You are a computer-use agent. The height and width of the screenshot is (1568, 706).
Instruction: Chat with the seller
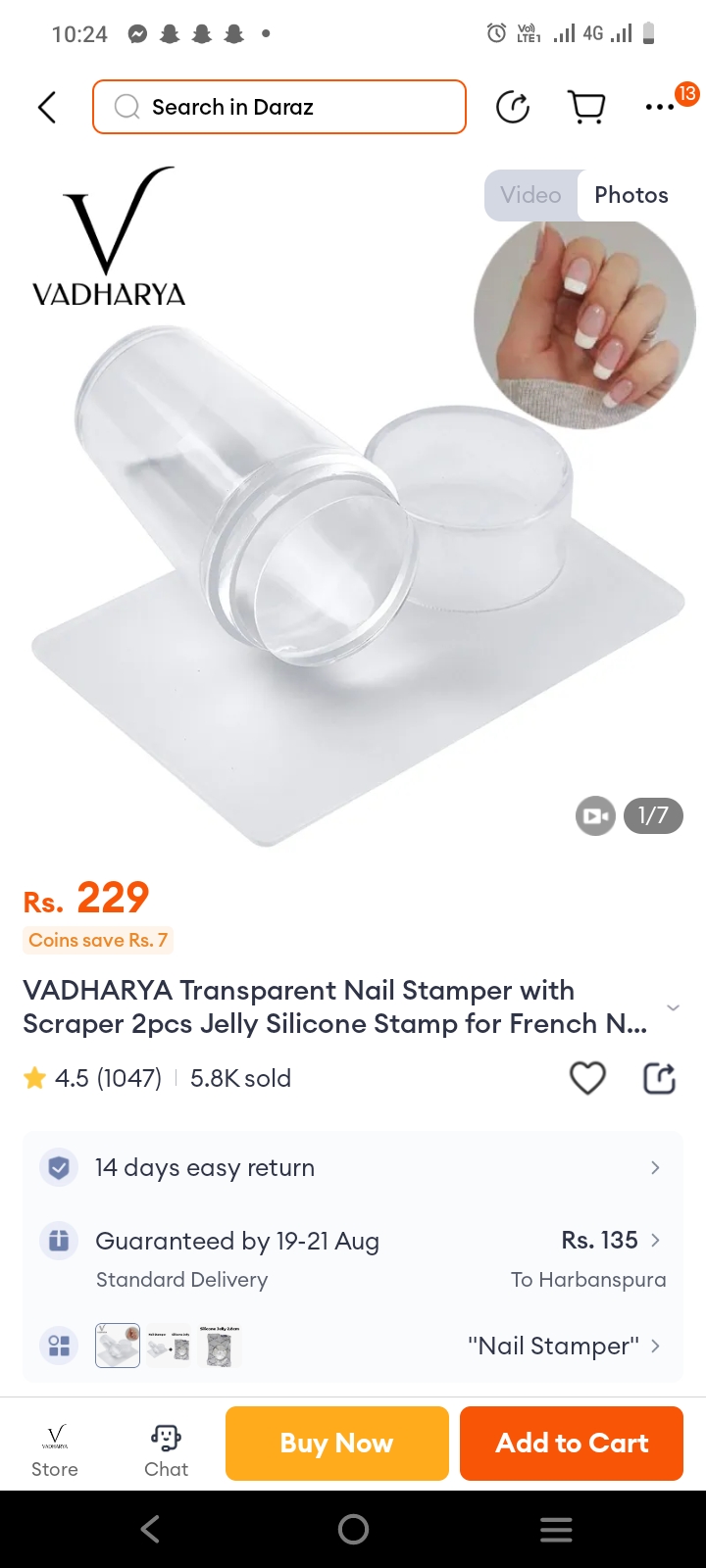tap(166, 1449)
